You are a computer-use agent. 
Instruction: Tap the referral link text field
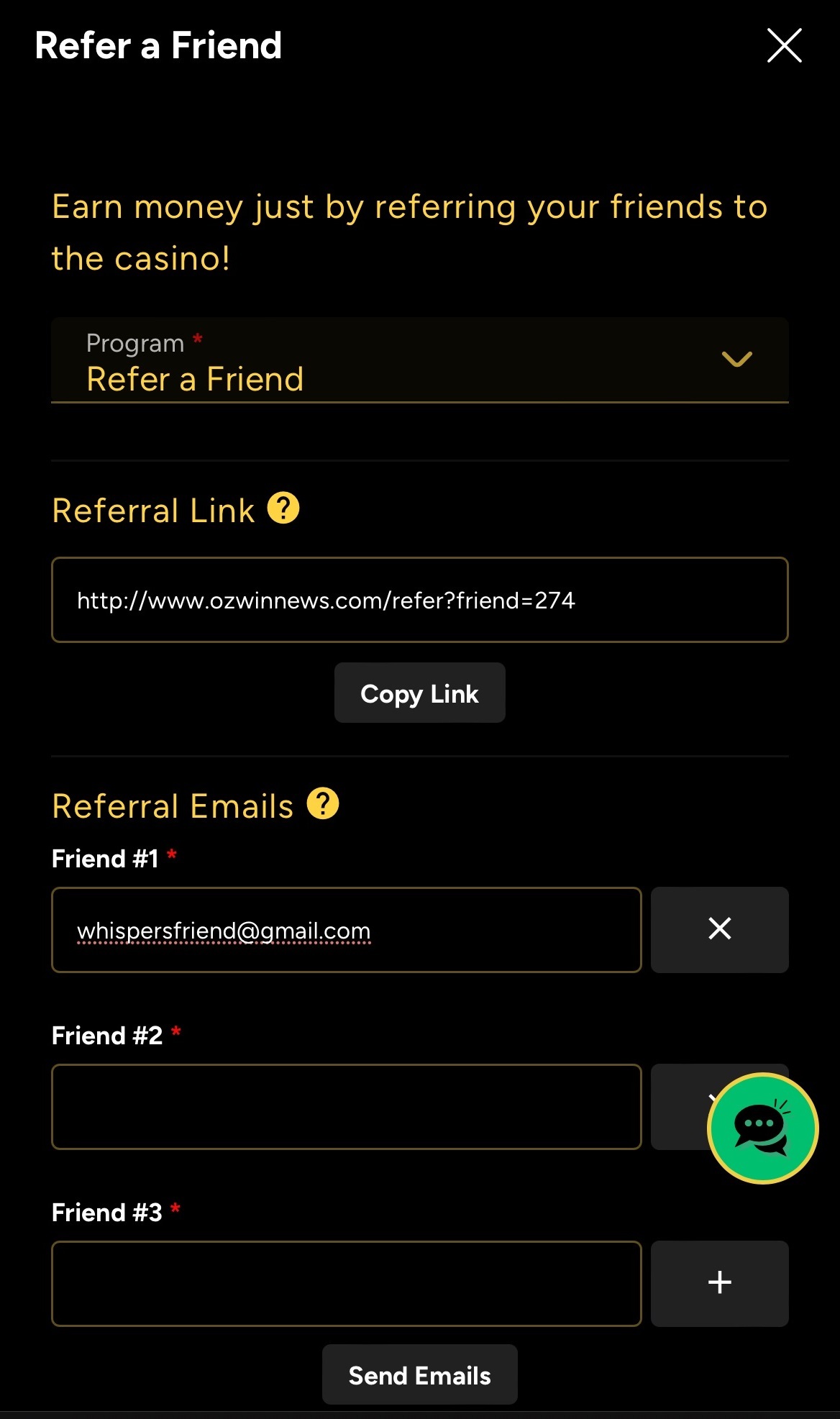coord(419,600)
